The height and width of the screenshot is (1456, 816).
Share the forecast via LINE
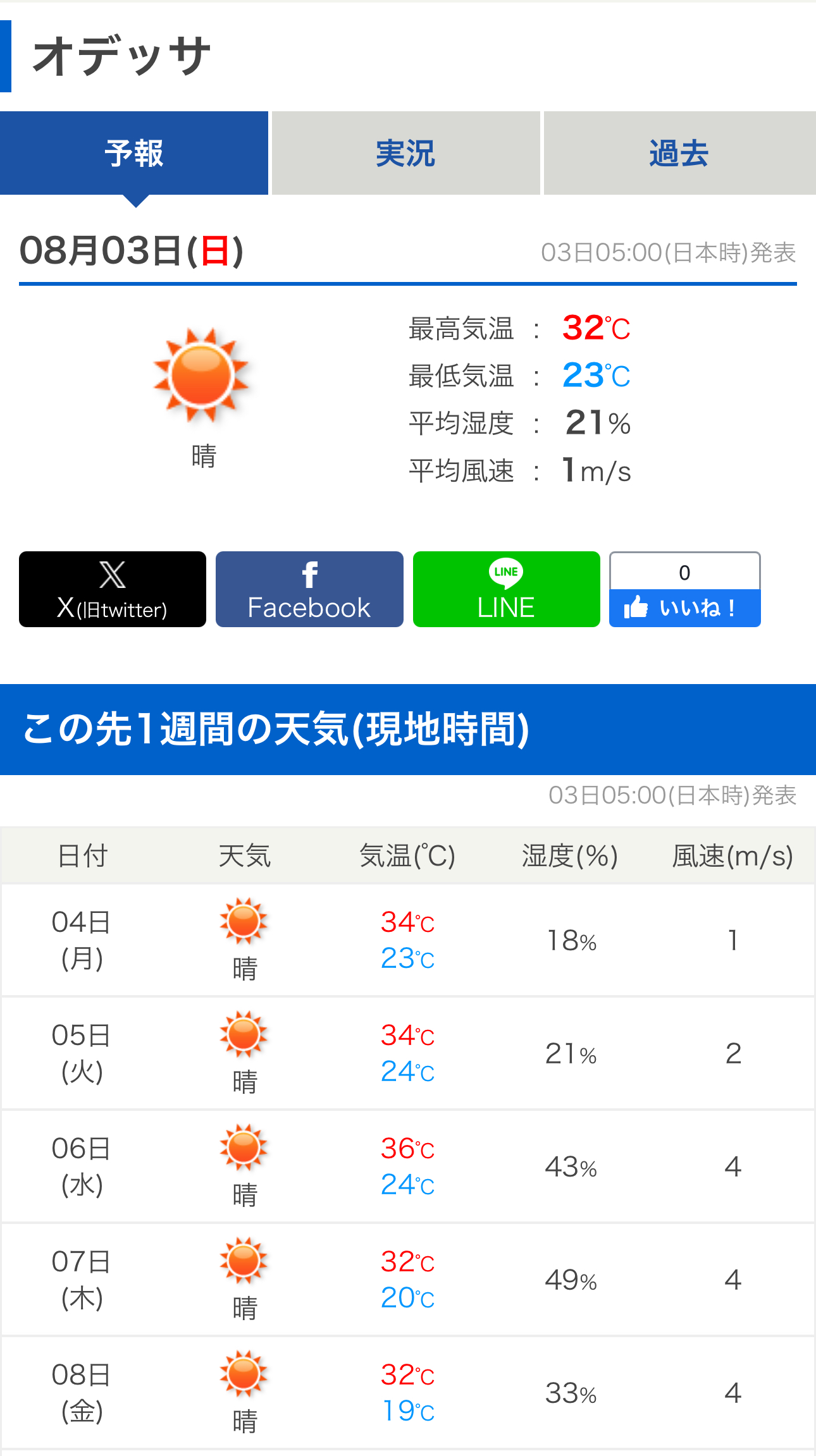506,589
